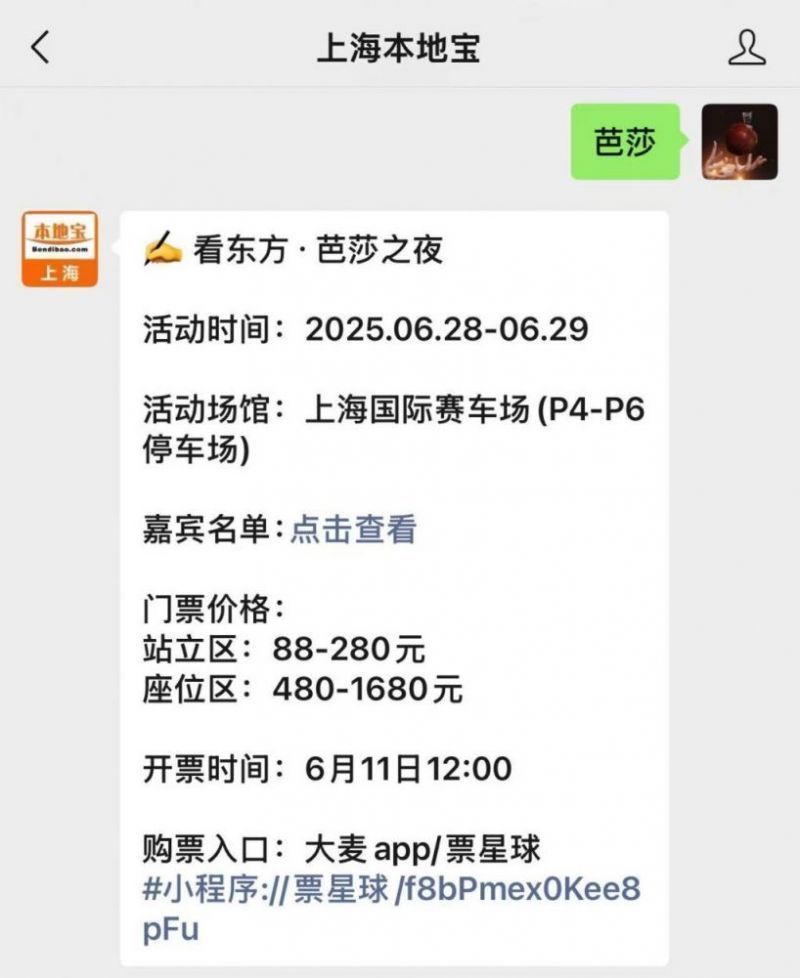Tap the 本地宝上海 account avatar
The height and width of the screenshot is (978, 800).
tap(60, 249)
